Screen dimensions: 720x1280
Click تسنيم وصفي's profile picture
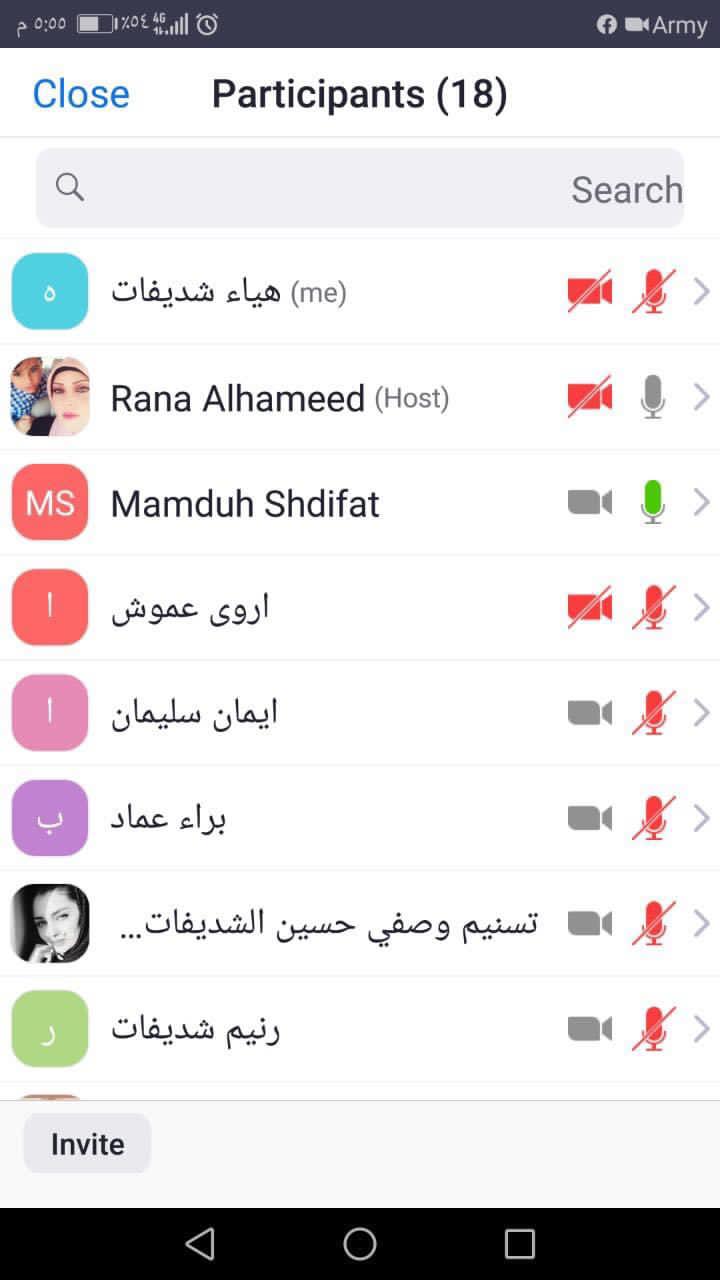coord(50,923)
